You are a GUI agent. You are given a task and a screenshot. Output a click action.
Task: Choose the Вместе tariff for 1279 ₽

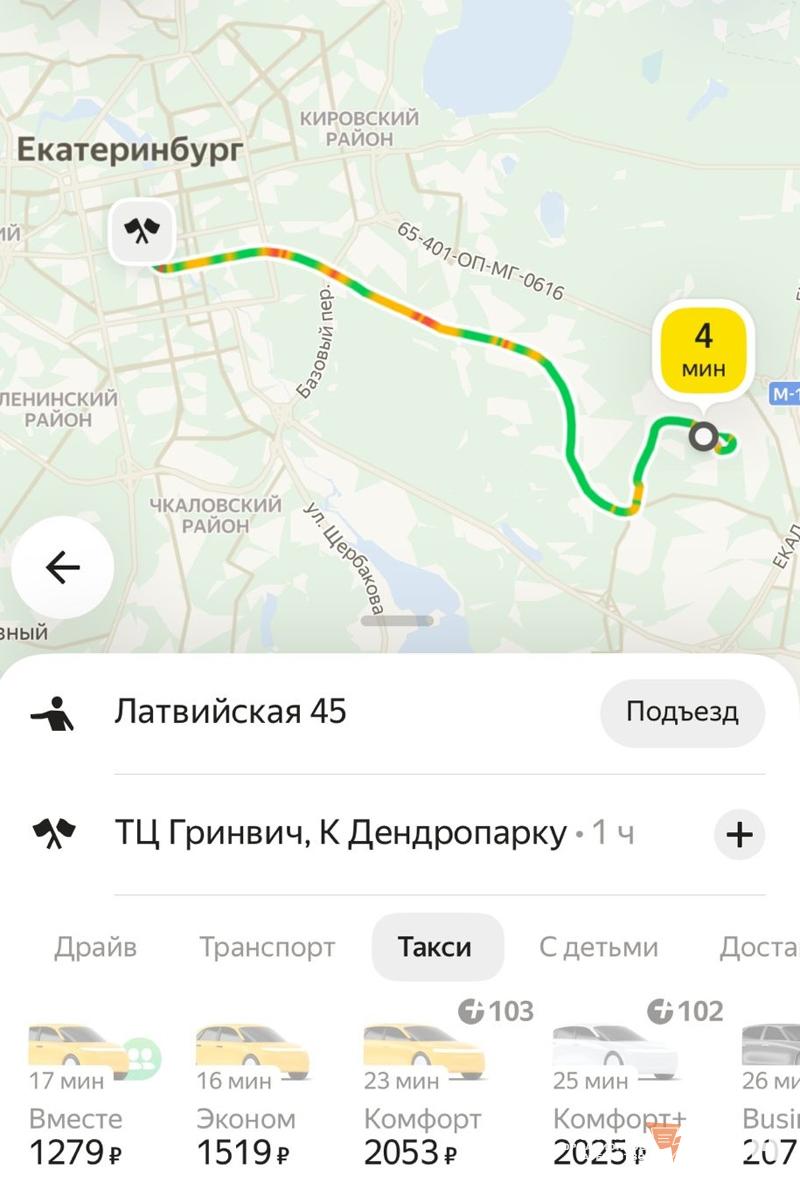coord(78,1095)
